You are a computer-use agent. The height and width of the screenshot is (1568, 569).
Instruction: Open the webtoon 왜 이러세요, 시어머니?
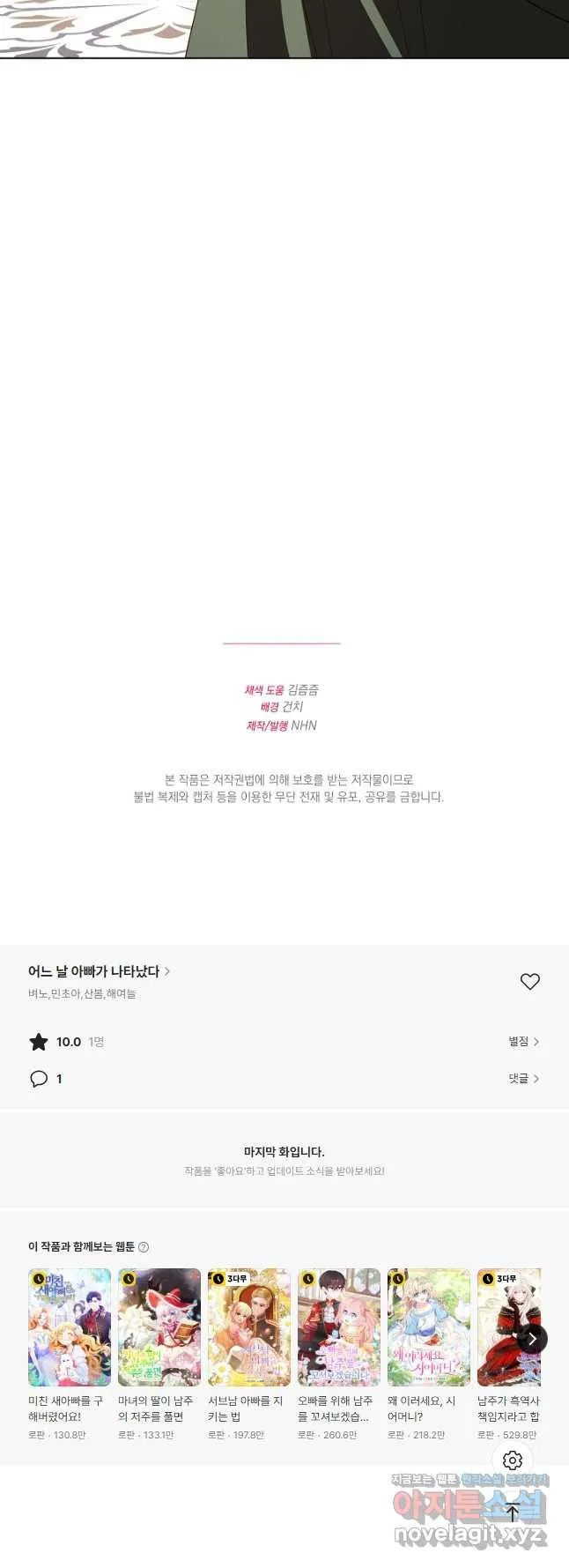tap(429, 1327)
